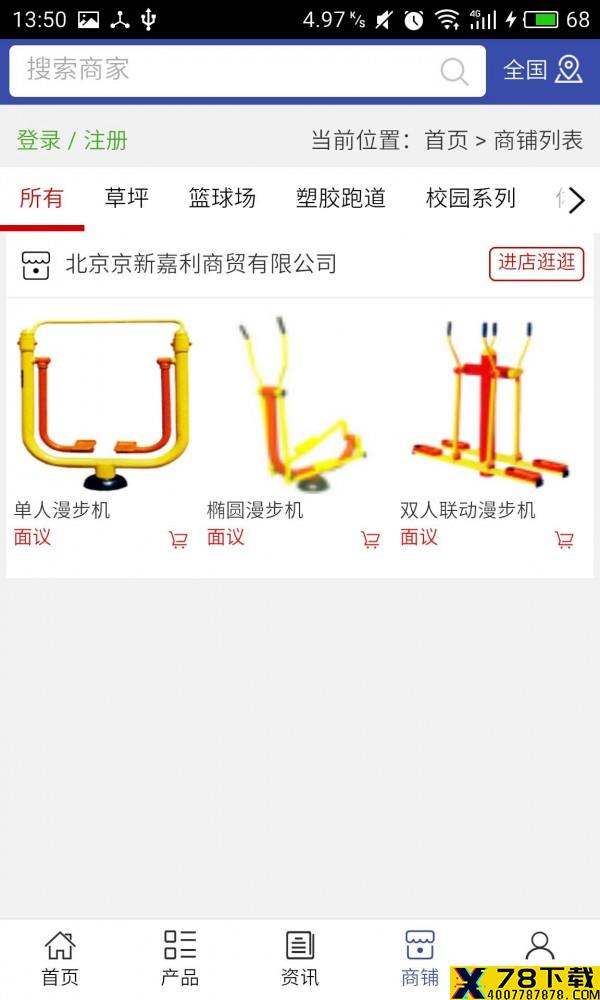The height and width of the screenshot is (1000, 600).
Task: Select the 所有 category tab
Action: pyautogui.click(x=41, y=198)
